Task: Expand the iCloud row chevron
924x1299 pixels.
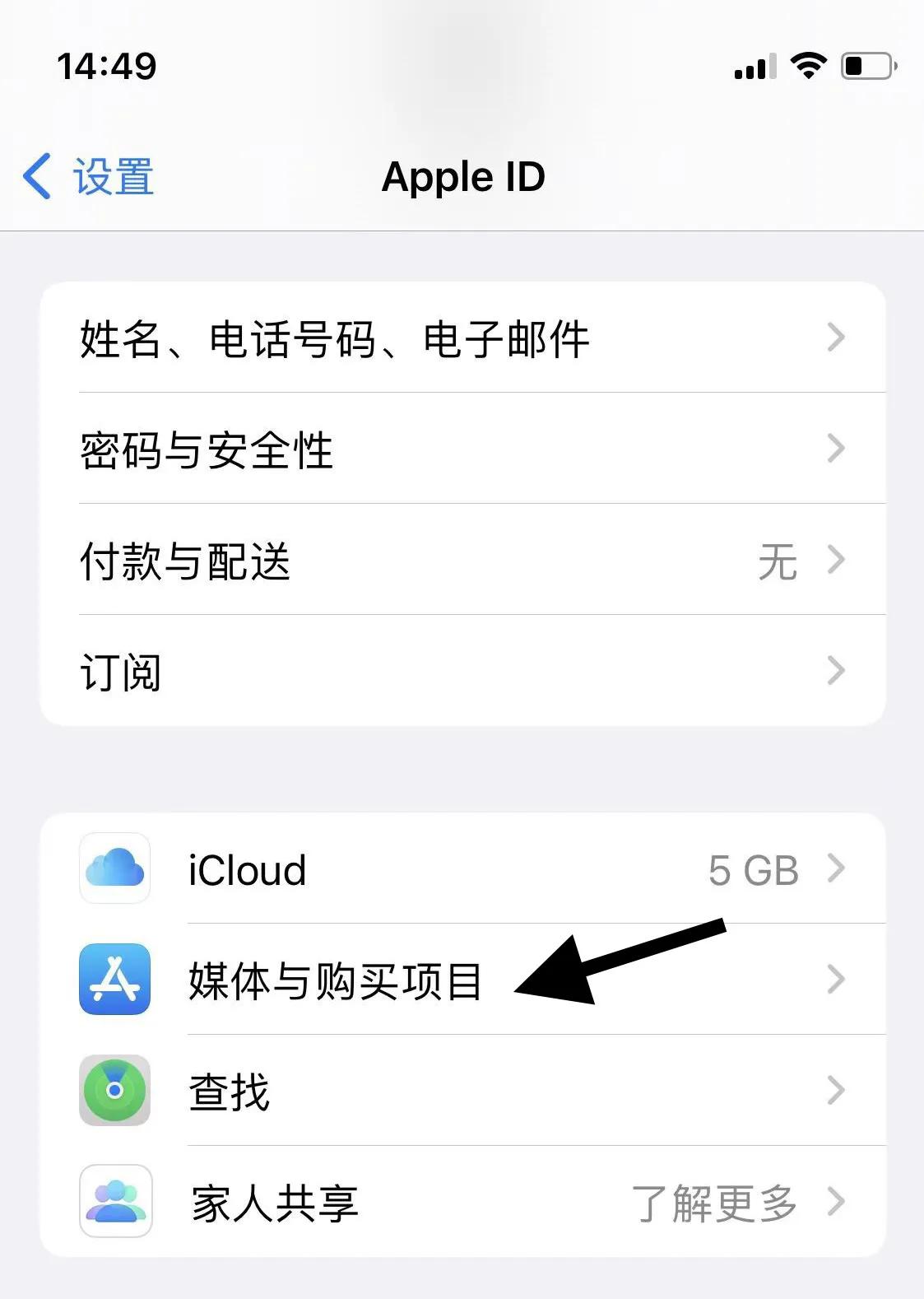Action: pos(838,870)
